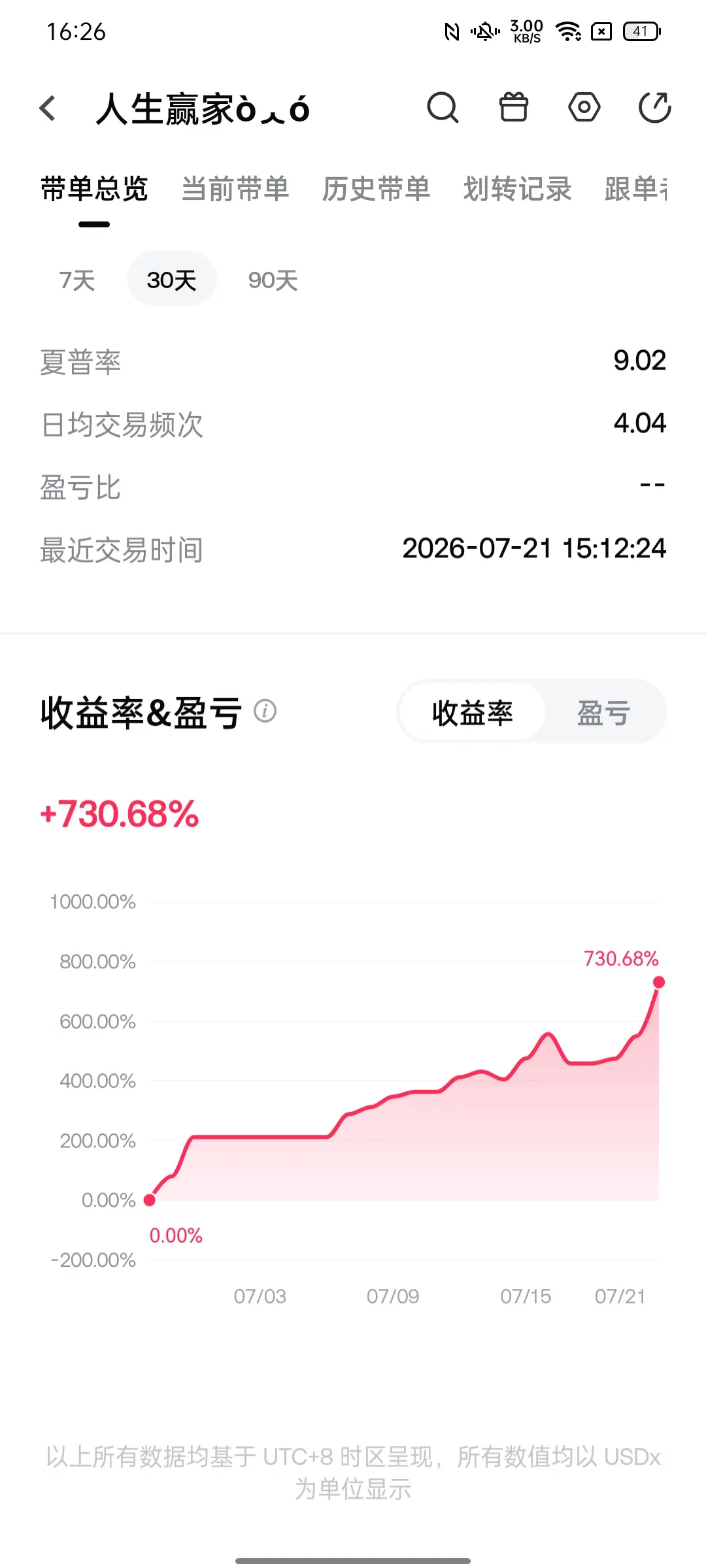706x1568 pixels.
Task: Open the search magnifier icon
Action: (x=443, y=108)
